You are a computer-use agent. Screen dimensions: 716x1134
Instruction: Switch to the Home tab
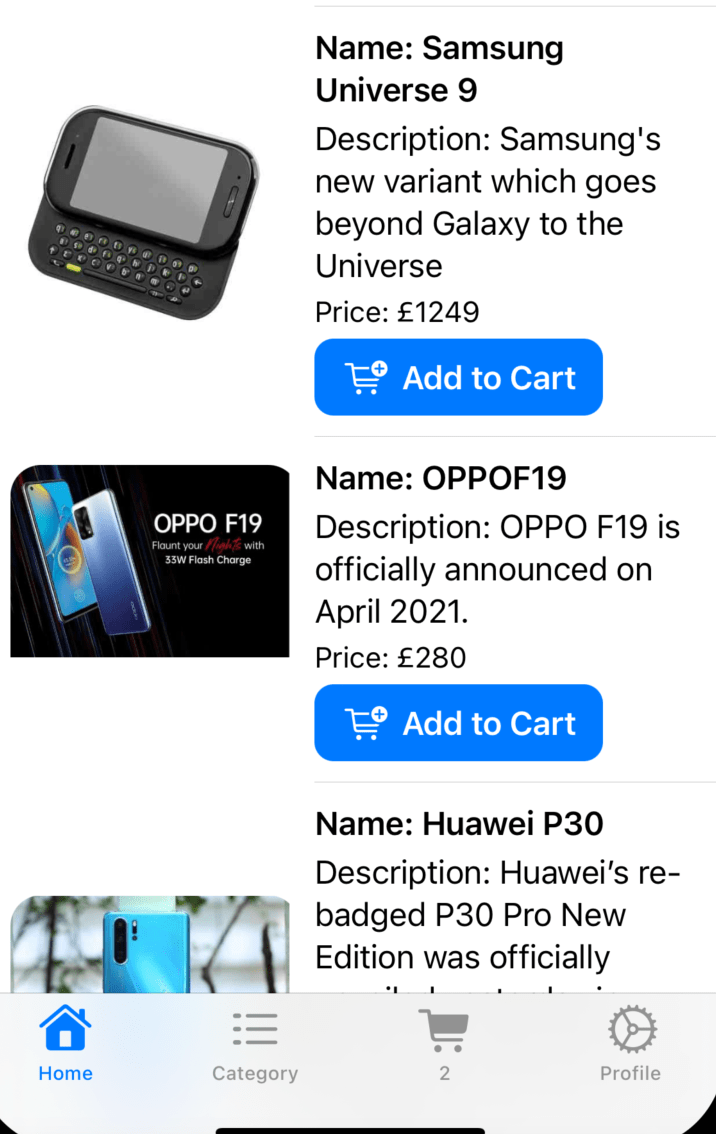coord(65,1045)
